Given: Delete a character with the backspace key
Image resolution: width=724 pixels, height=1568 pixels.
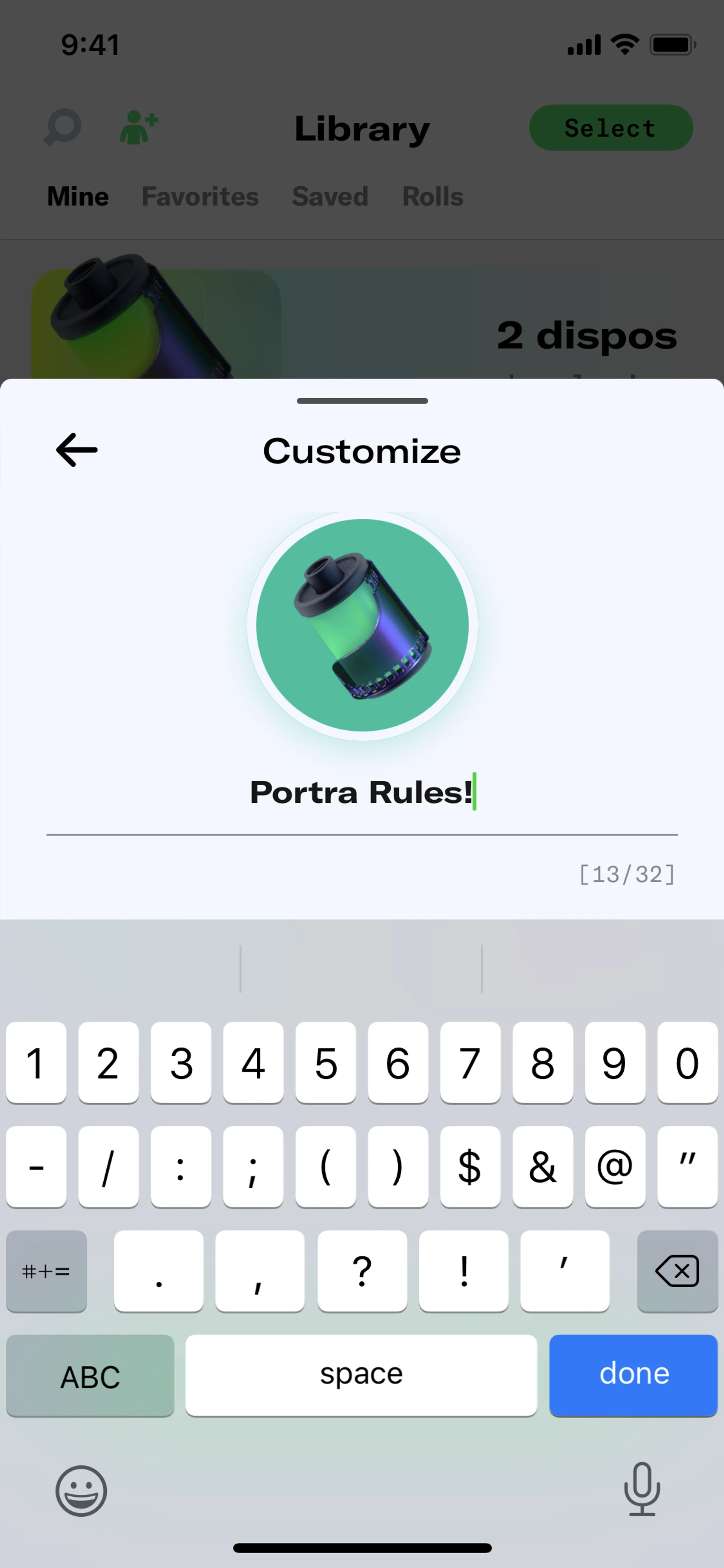Looking at the screenshot, I should pyautogui.click(x=676, y=1271).
